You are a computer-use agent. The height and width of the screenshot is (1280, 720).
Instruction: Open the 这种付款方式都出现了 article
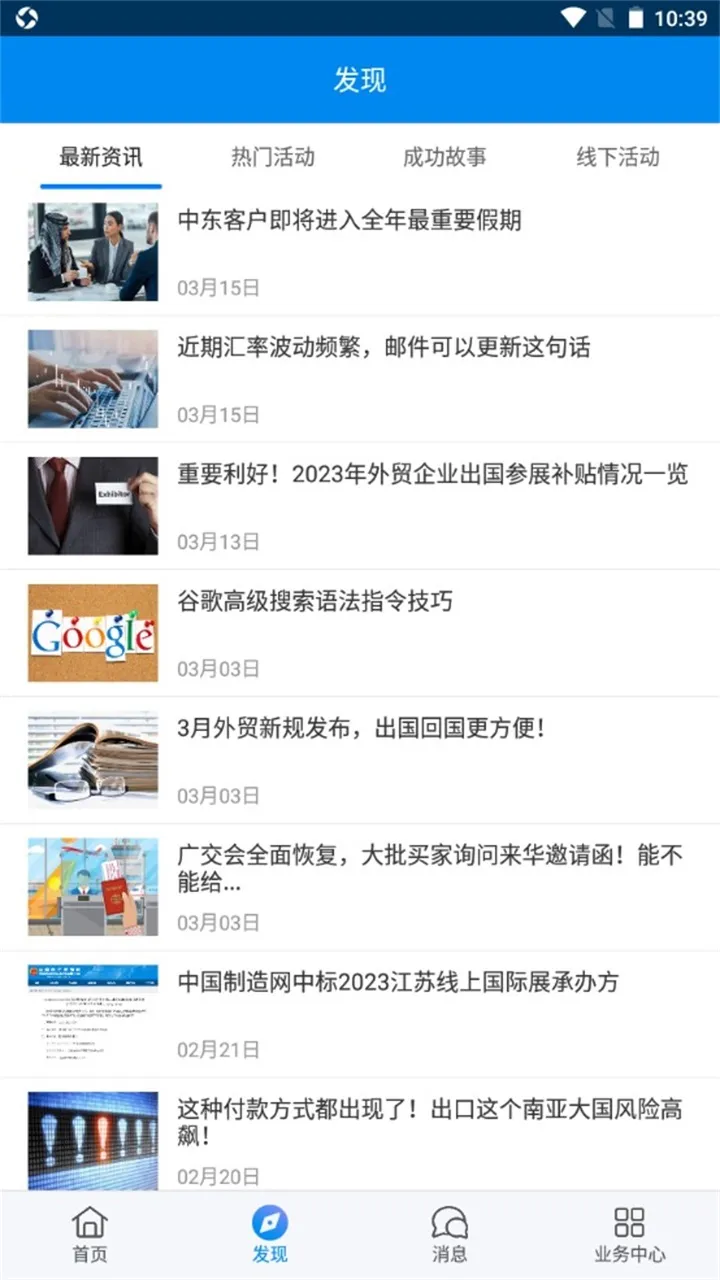(x=430, y=1122)
